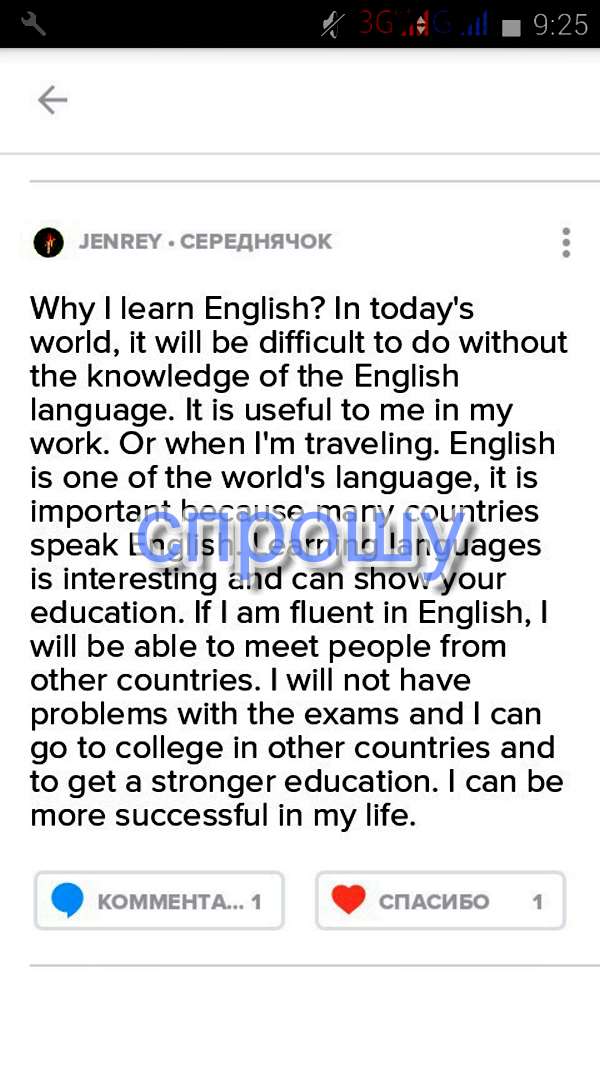
Task: Go back using the arrow icon
Action: (52, 100)
